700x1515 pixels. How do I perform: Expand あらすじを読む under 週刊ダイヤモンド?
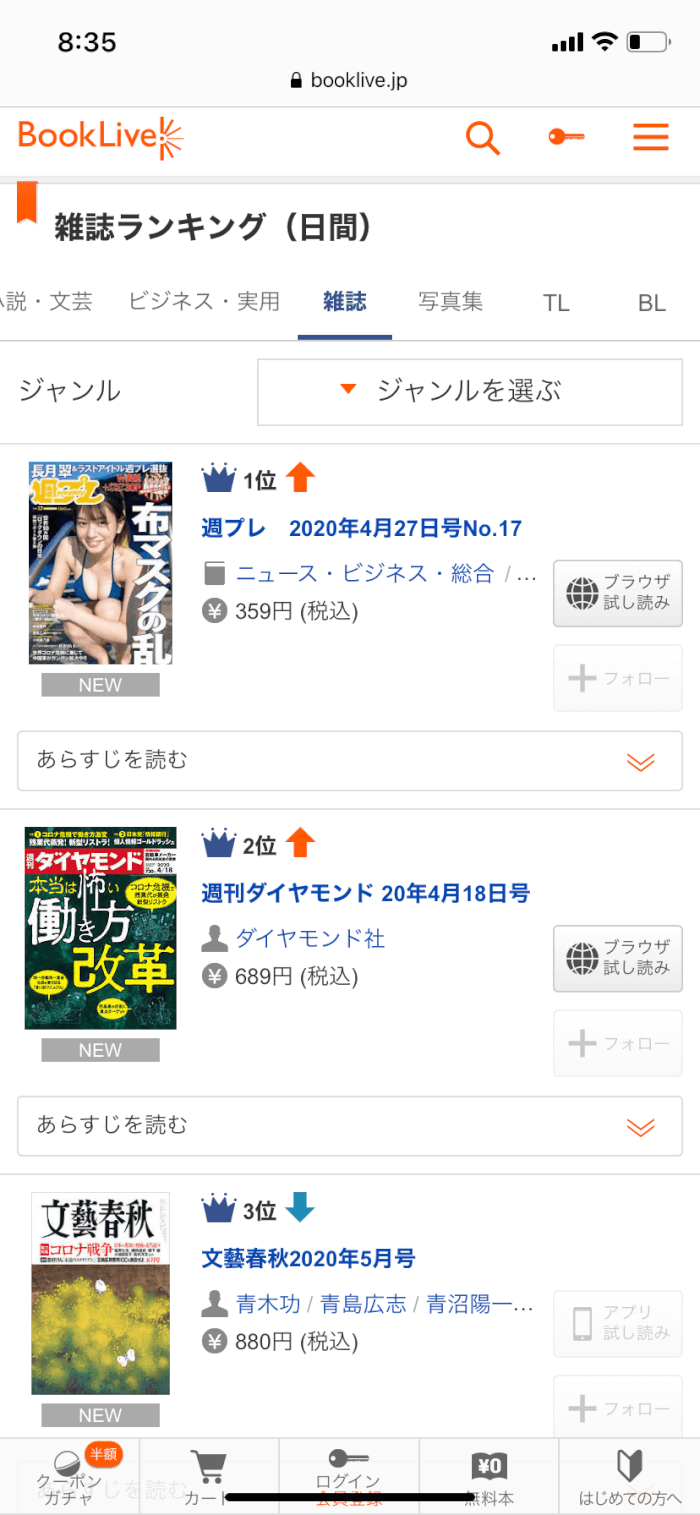(349, 1126)
